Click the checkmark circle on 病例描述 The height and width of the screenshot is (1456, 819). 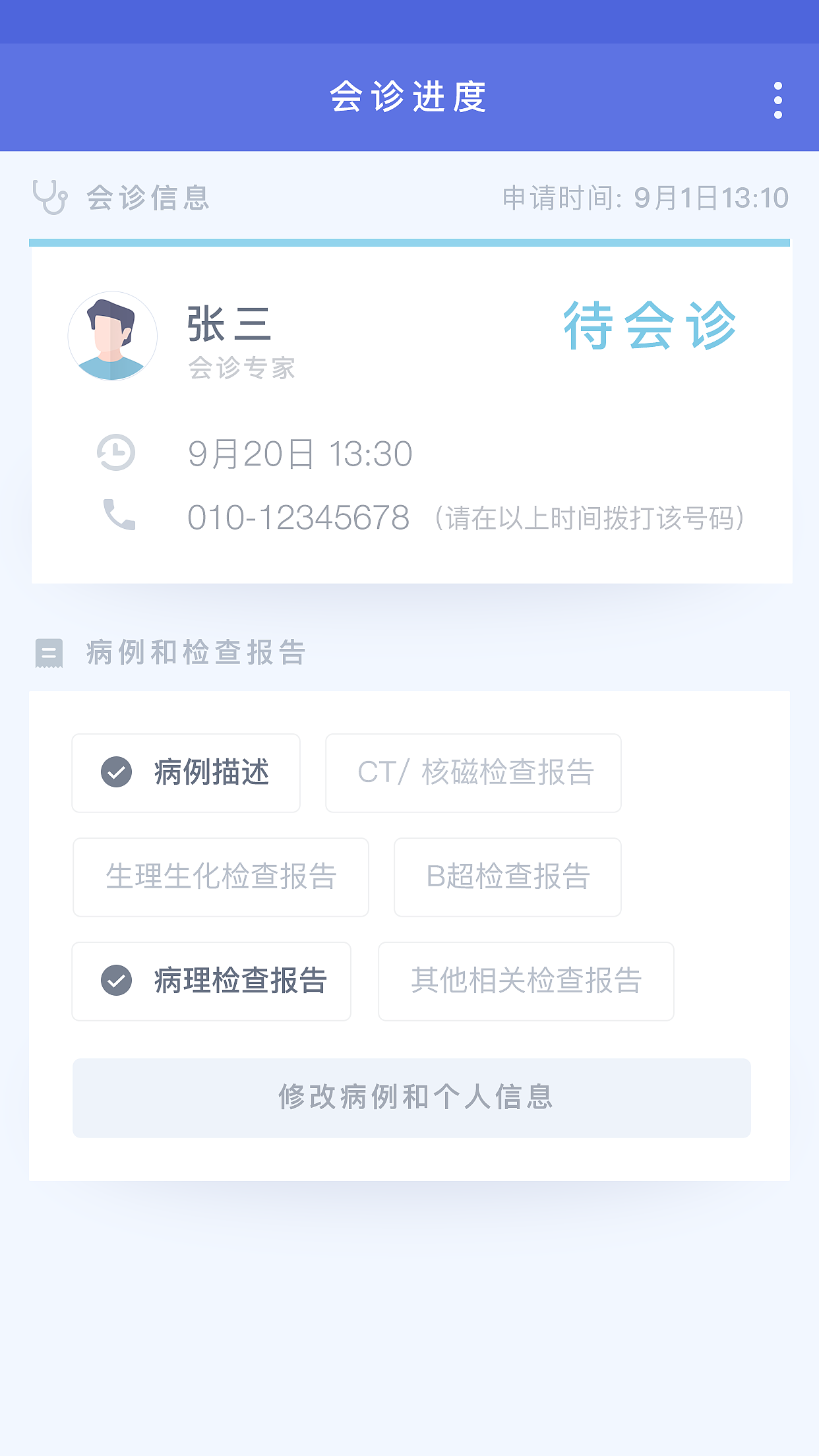pos(117,772)
